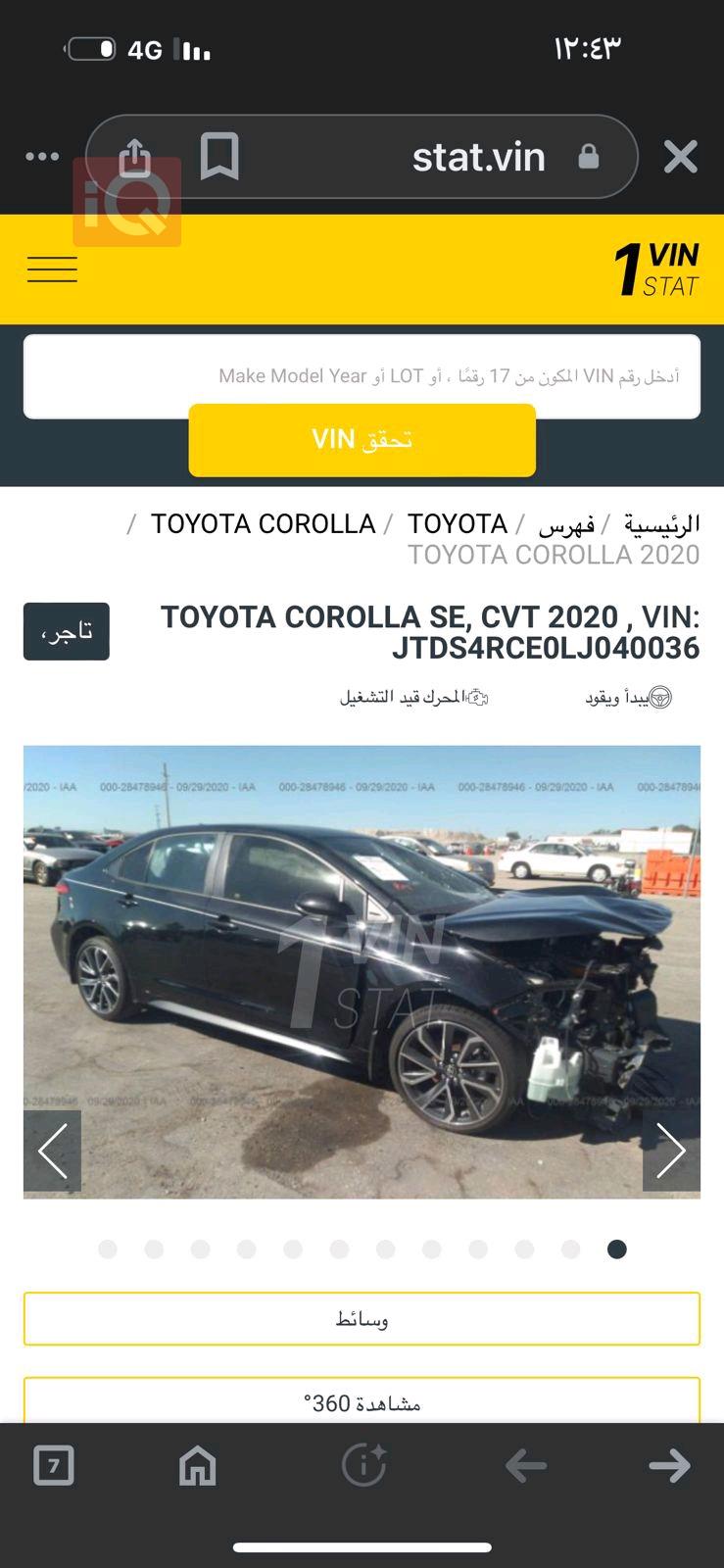Open the الرئيسية home breadcrumb

(x=662, y=524)
